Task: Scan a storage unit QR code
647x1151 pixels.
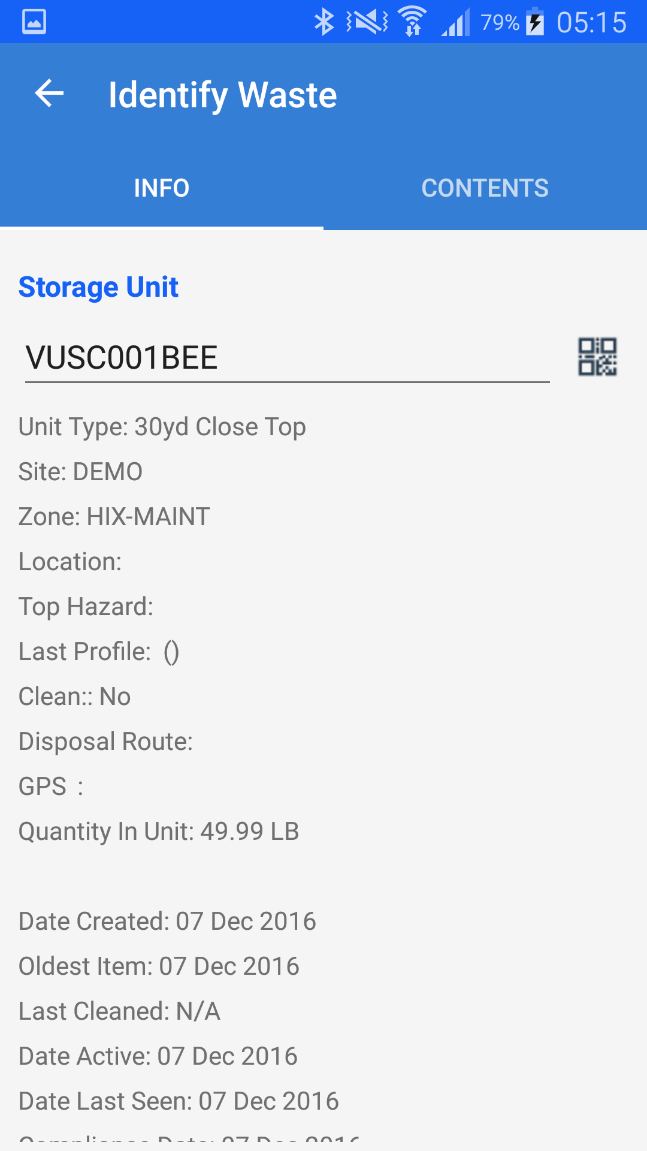Action: (x=597, y=357)
